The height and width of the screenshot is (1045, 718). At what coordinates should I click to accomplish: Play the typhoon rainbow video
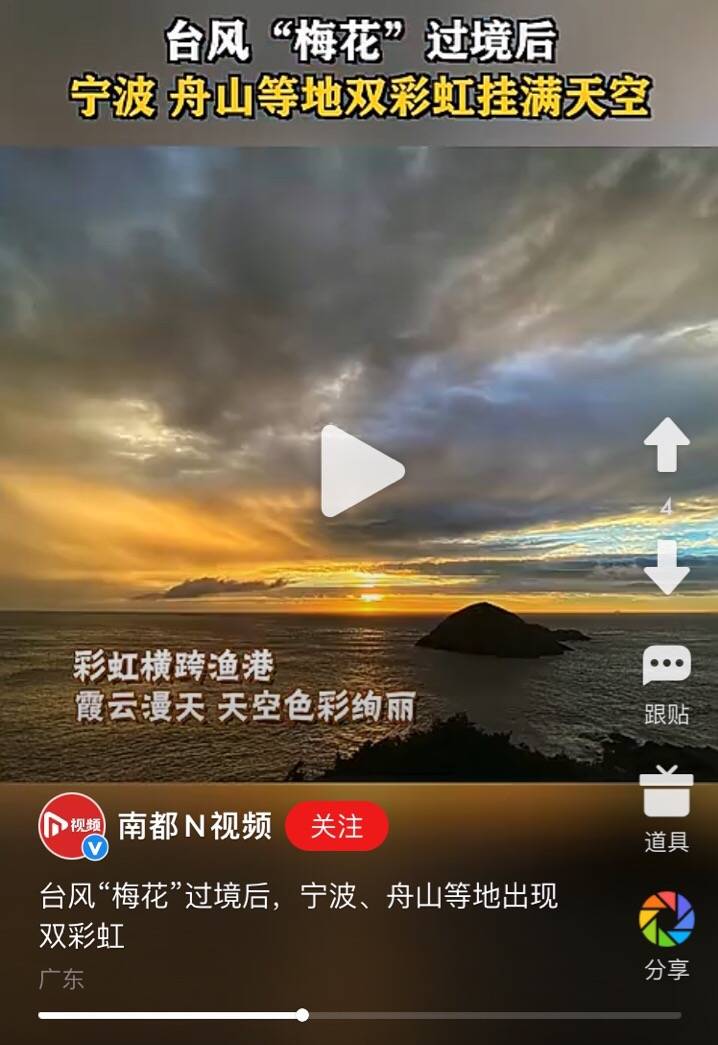(x=360, y=471)
